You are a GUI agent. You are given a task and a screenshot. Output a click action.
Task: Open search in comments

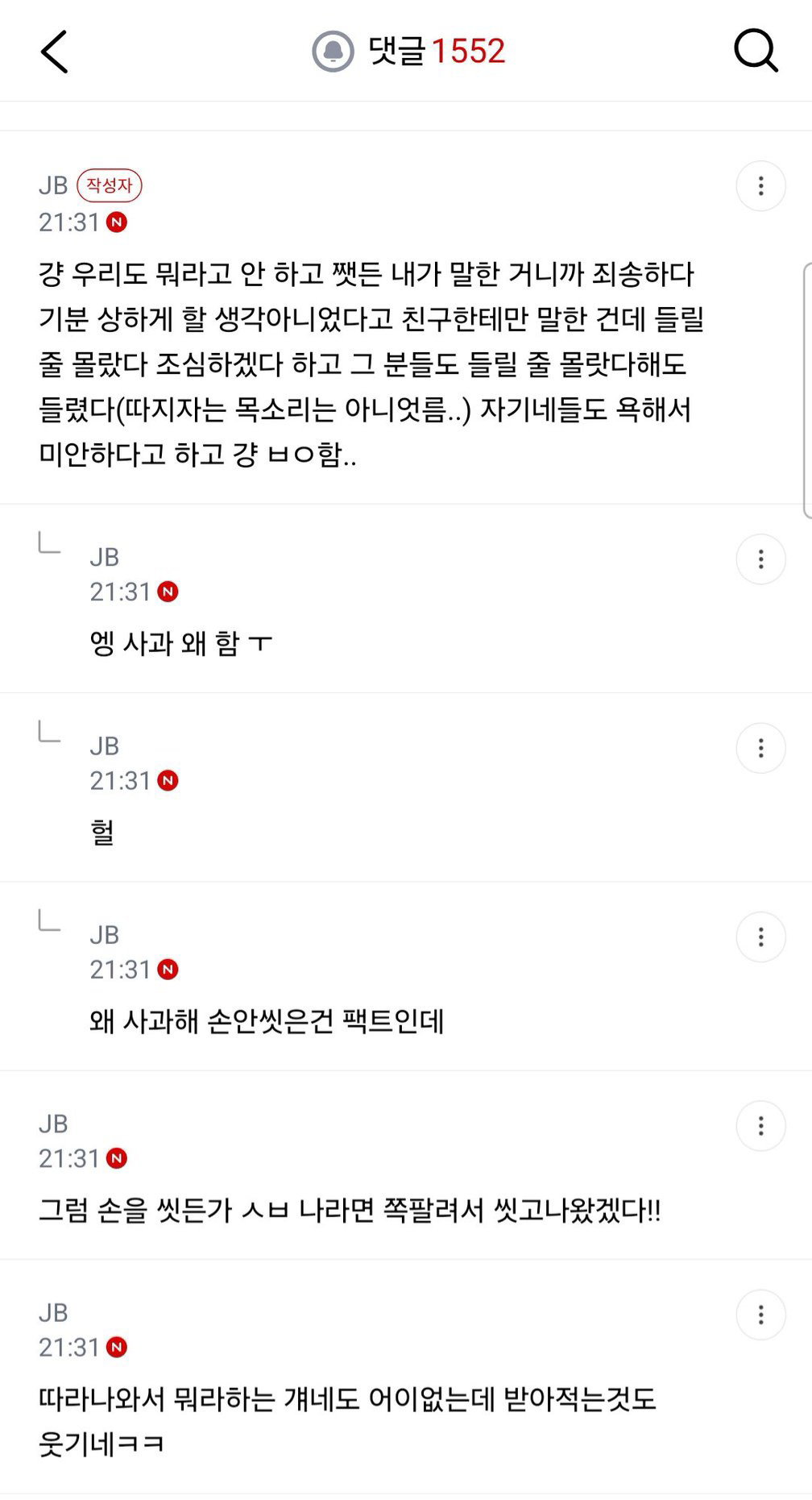coord(756,52)
